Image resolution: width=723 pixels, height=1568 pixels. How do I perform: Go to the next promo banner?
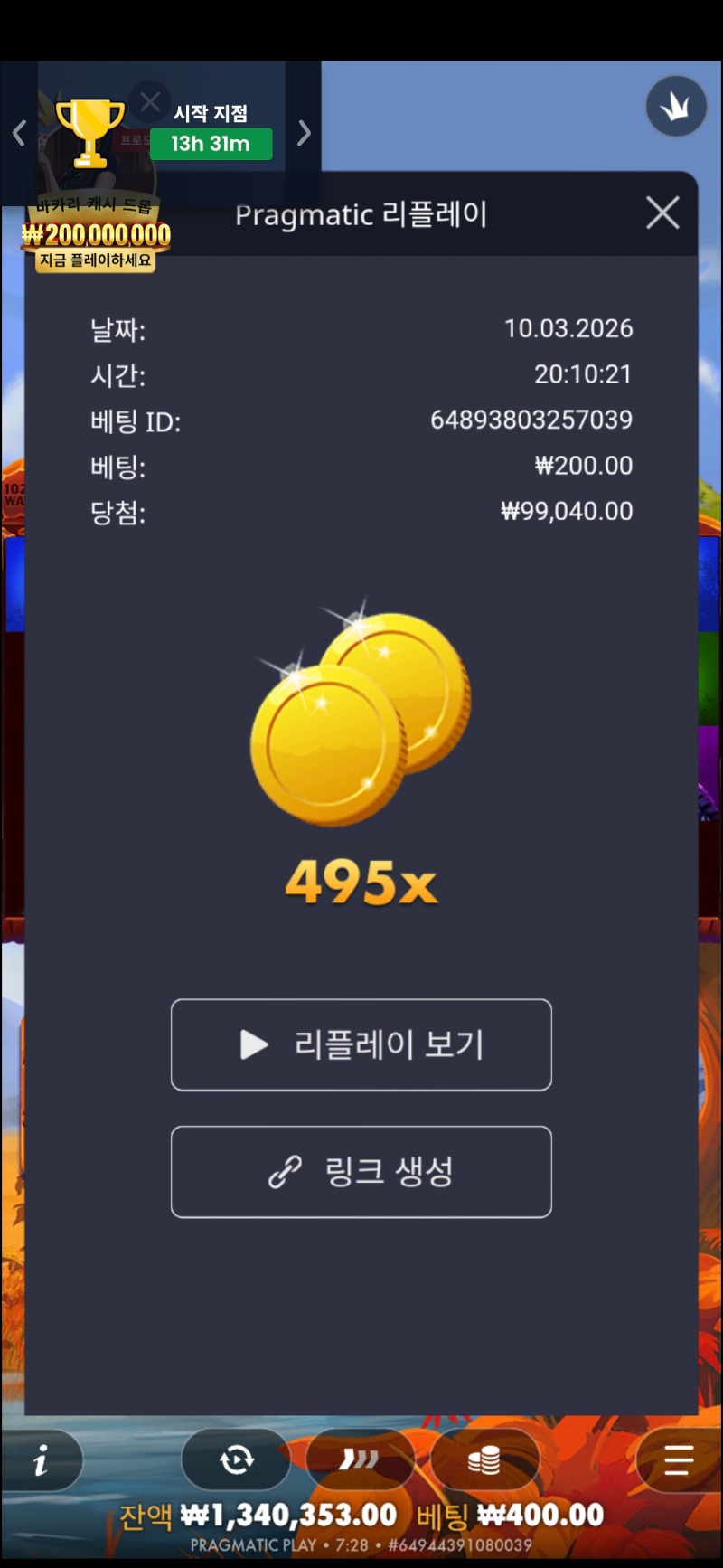tap(305, 134)
